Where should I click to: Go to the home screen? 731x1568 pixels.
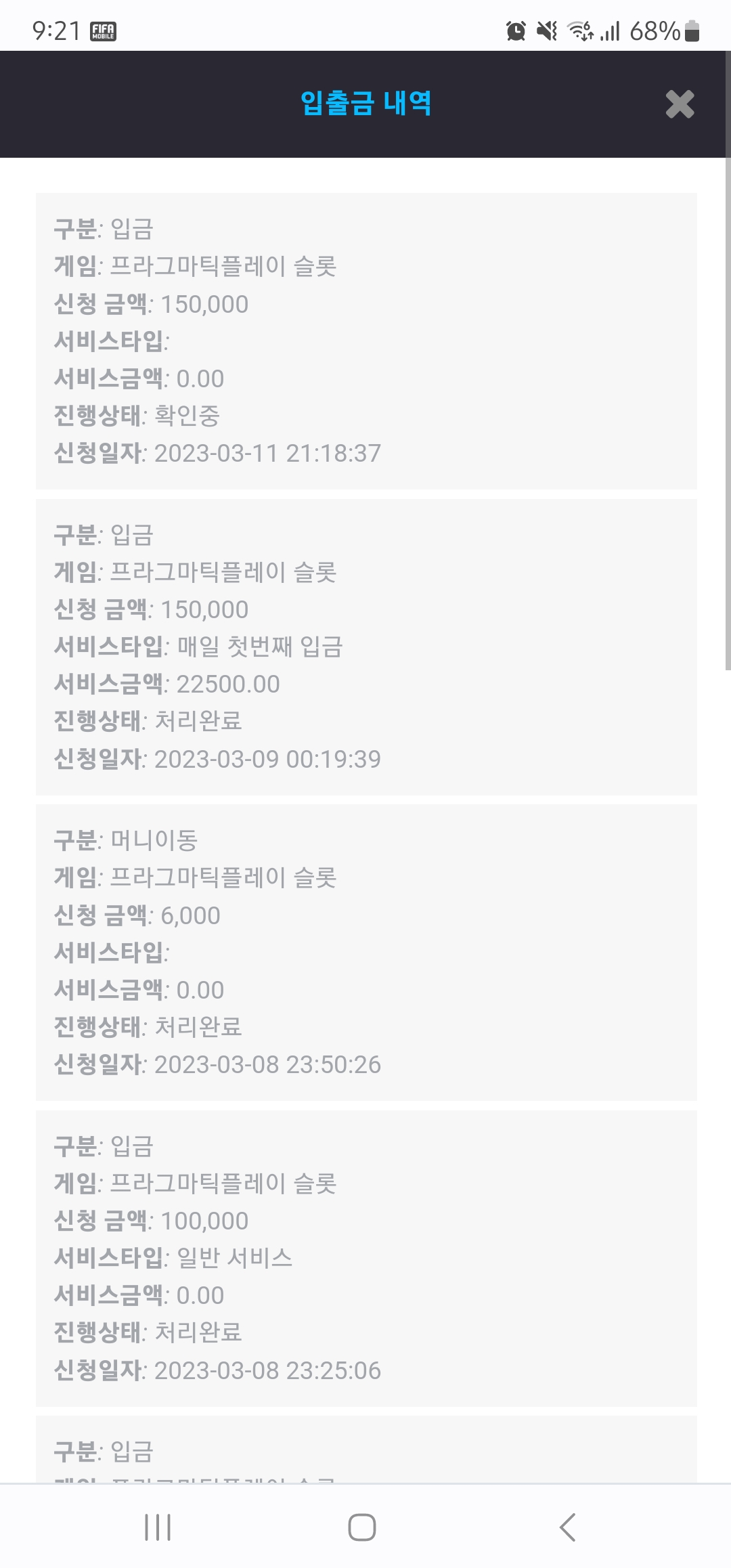362,1527
